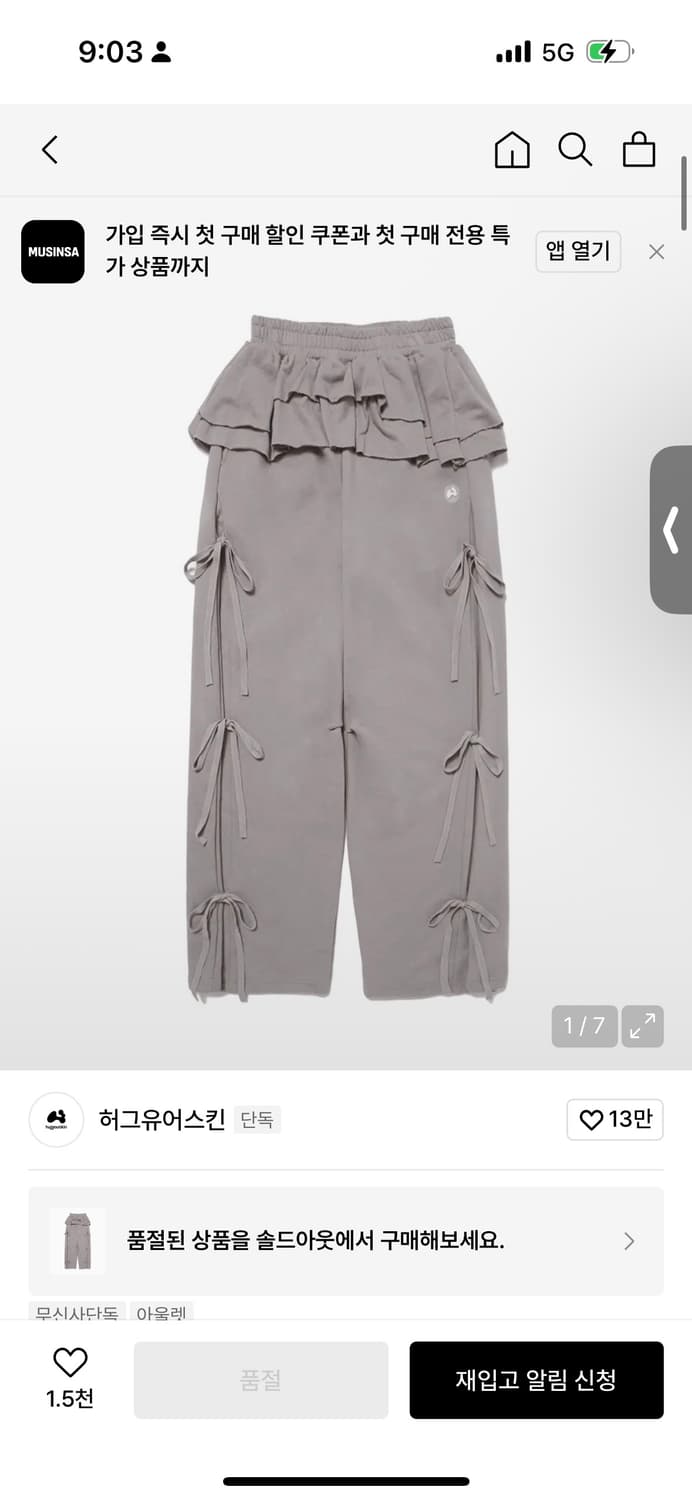The width and height of the screenshot is (692, 1500).
Task: Open the 허그유어스킨 brand page
Action: click(x=161, y=1119)
